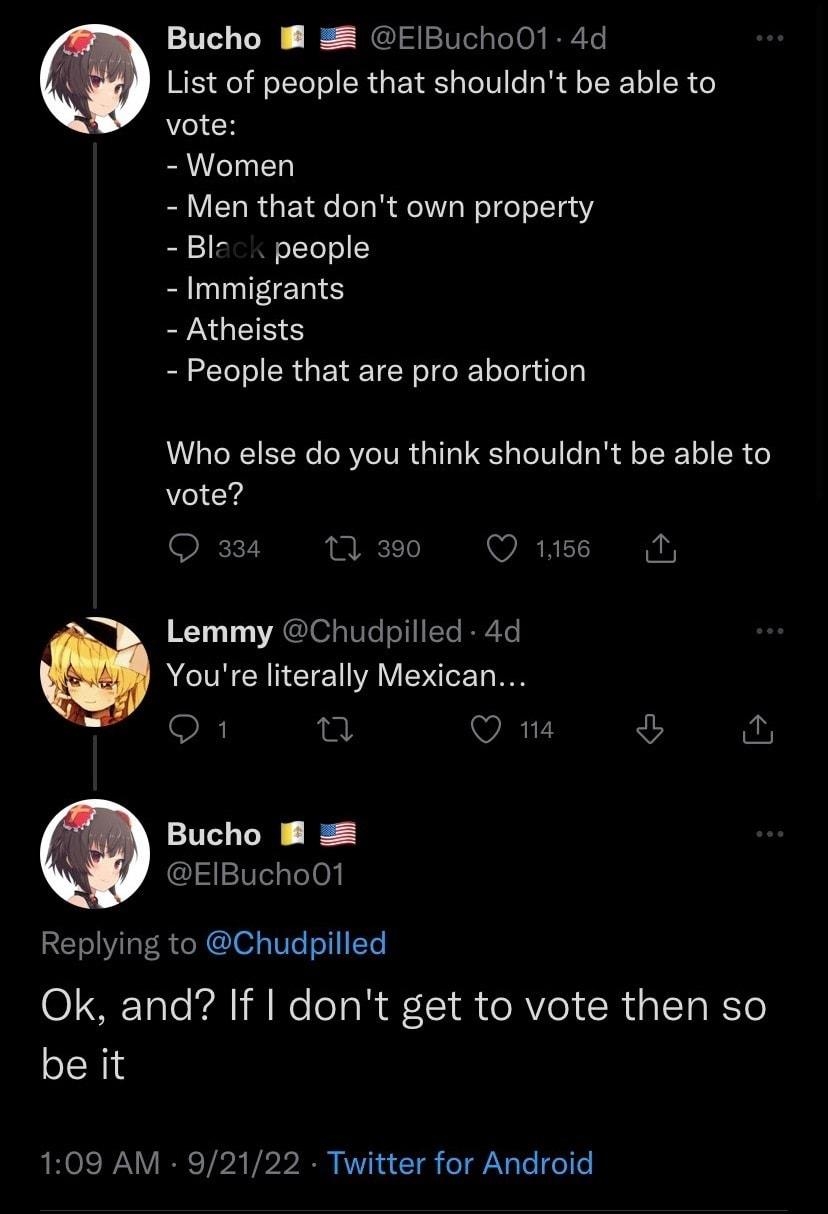Share Bucho's first tweet
828x1214 pixels.
point(660,548)
